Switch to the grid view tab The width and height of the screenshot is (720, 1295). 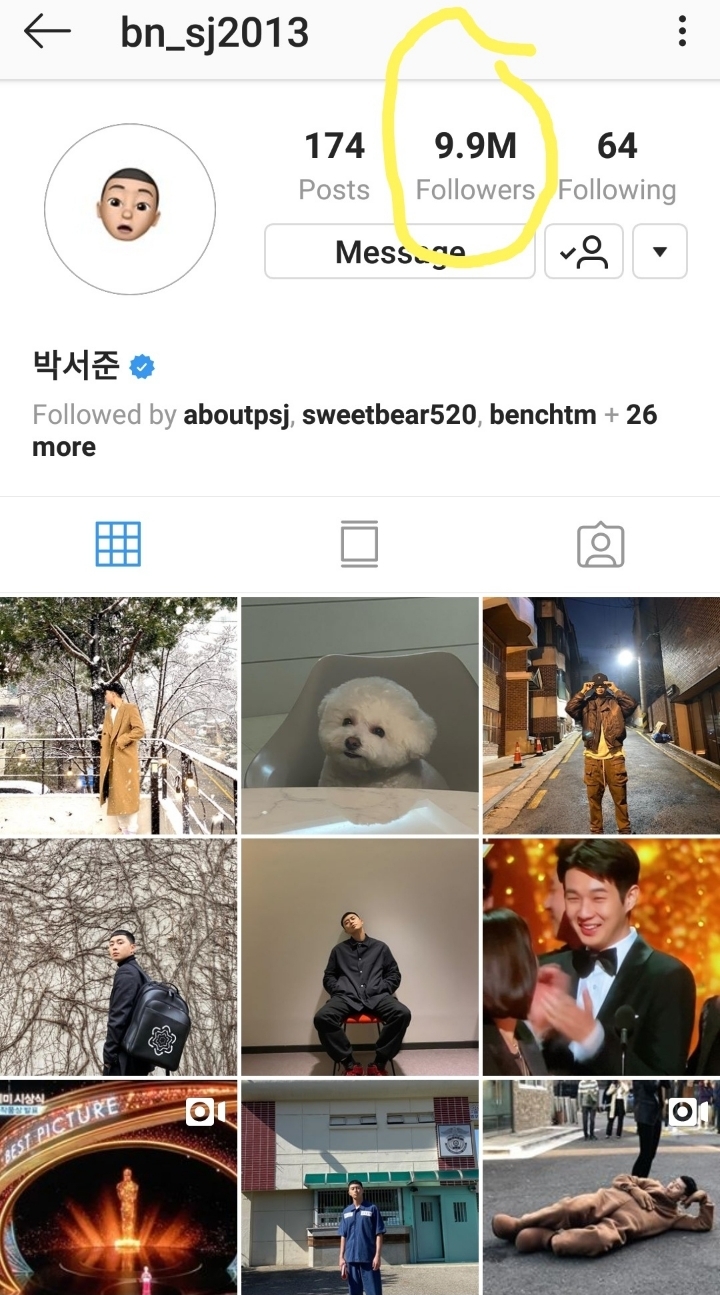118,545
